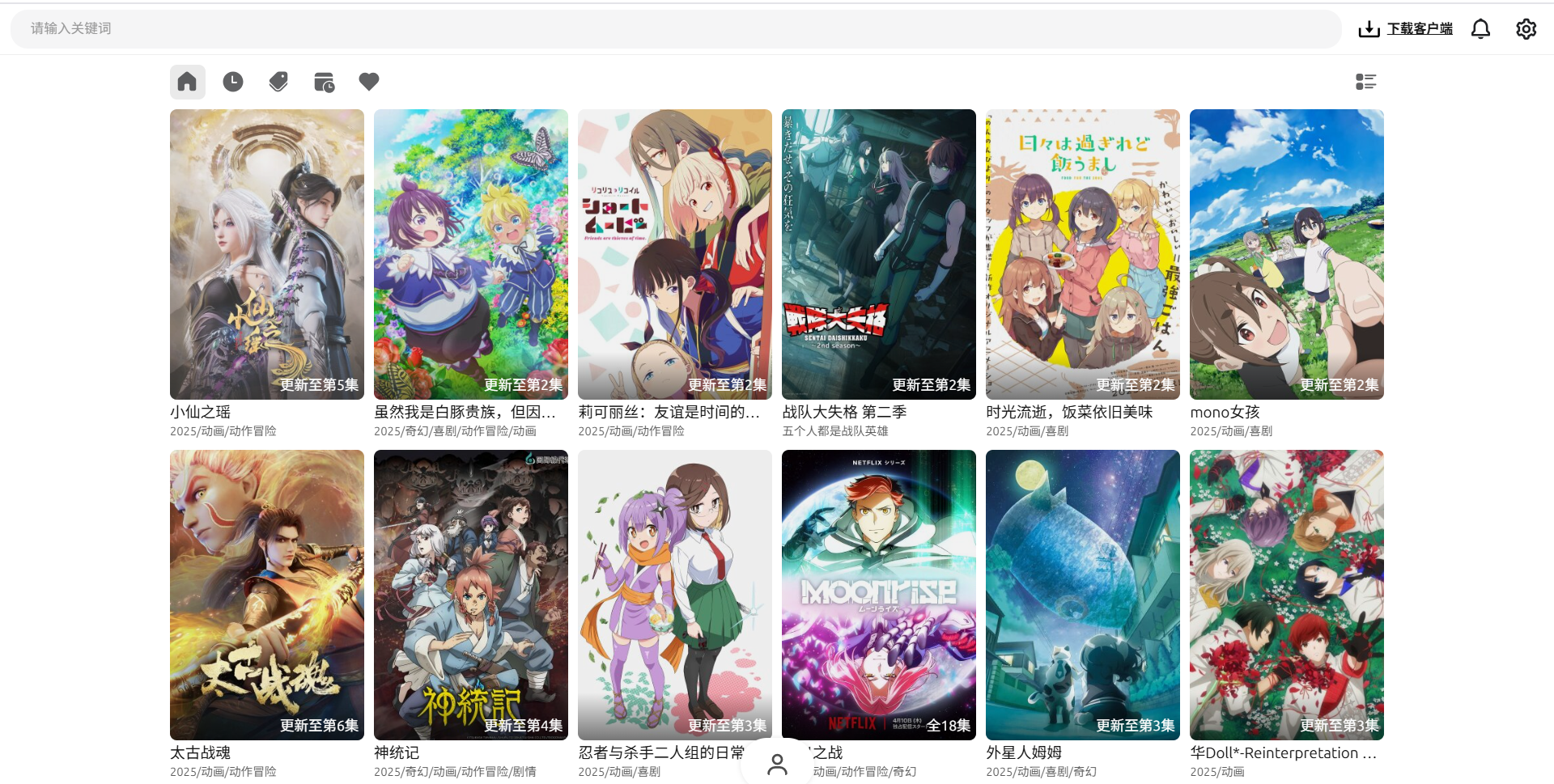1554x784 pixels.
Task: Switch to the home tab
Action: click(x=187, y=82)
